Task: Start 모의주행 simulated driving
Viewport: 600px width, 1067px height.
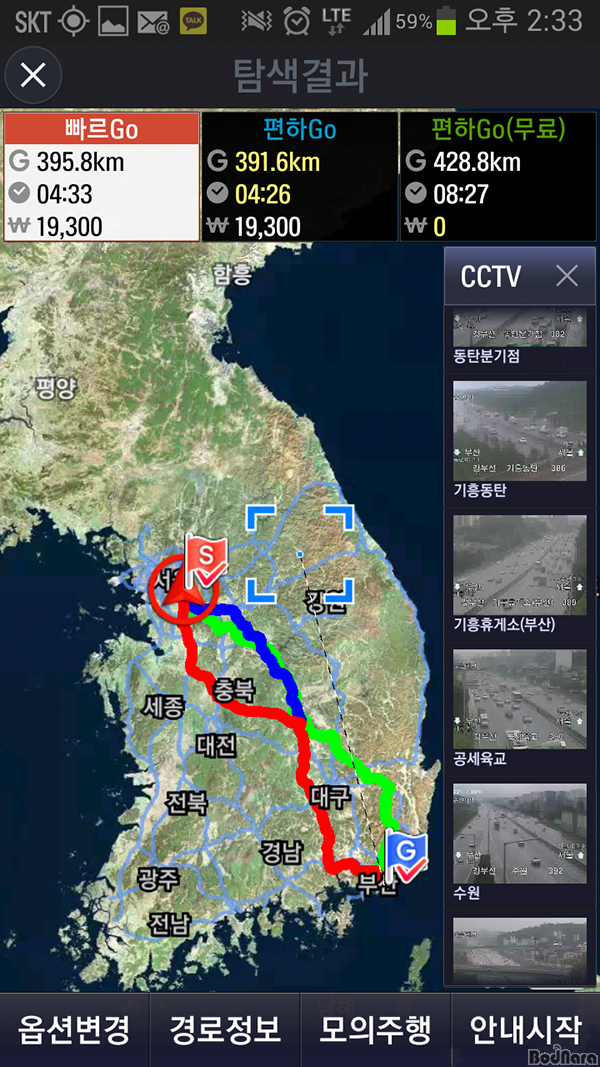Action: pyautogui.click(x=375, y=1029)
